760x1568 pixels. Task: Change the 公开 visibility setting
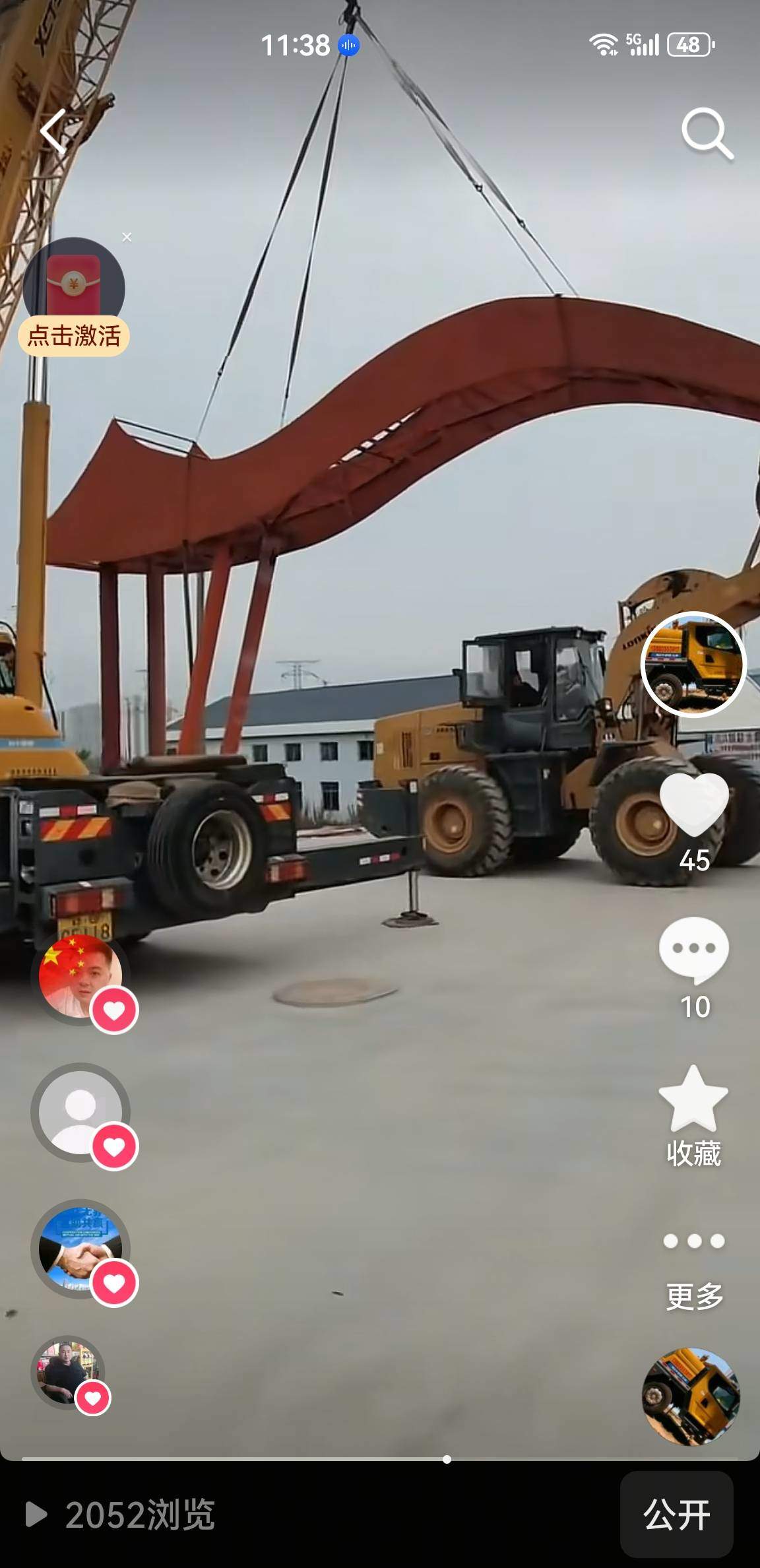coord(676,1515)
